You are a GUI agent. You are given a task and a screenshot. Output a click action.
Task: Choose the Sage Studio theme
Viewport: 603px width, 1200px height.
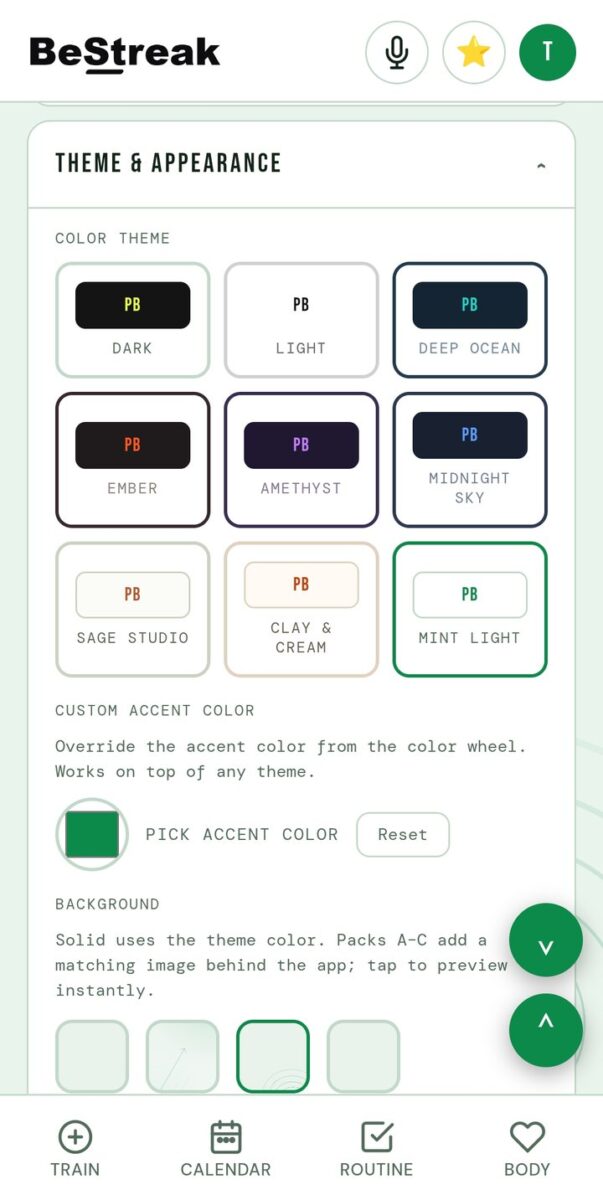click(x=132, y=610)
